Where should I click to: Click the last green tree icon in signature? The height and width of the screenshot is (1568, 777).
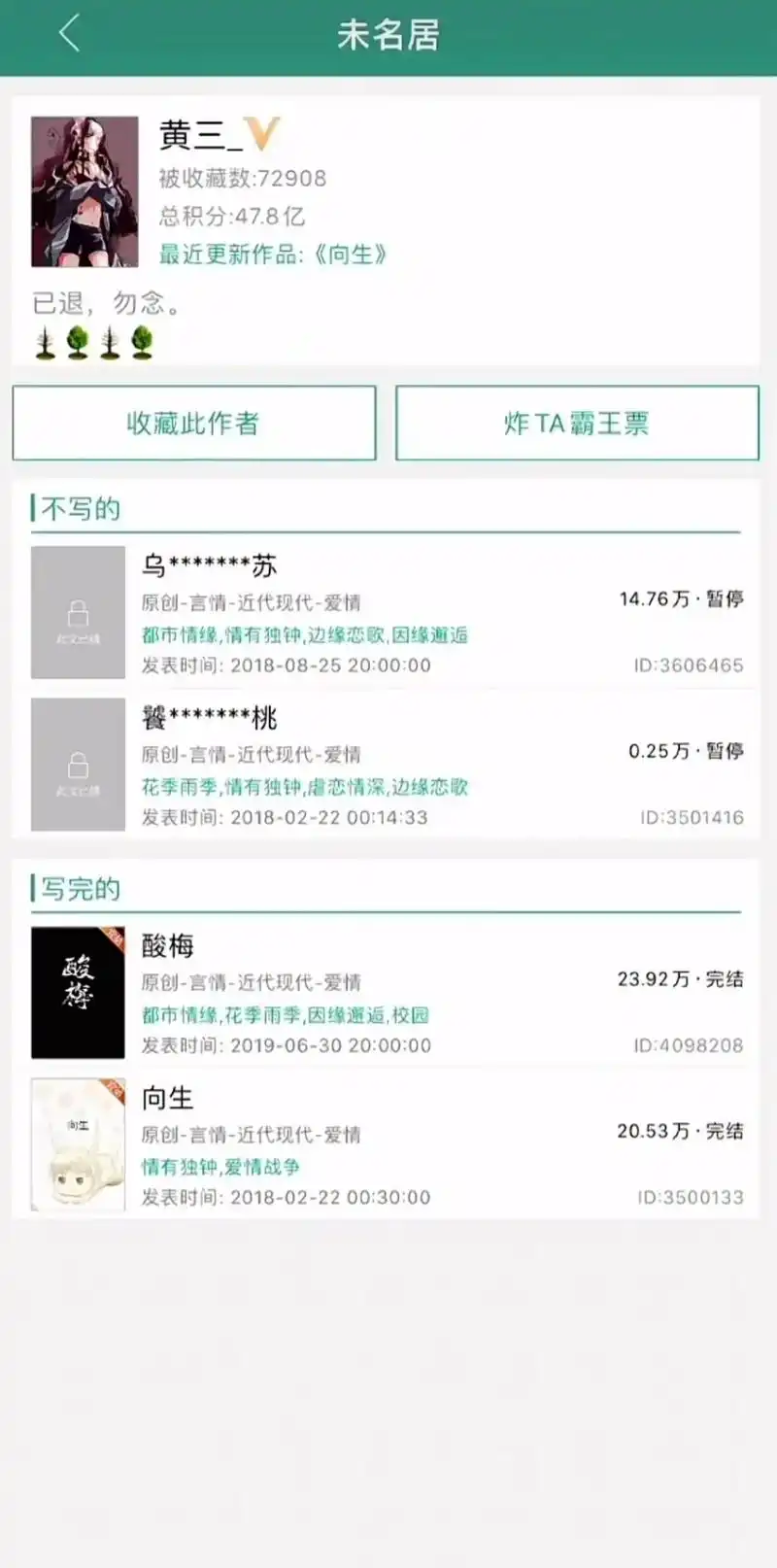coord(141,343)
